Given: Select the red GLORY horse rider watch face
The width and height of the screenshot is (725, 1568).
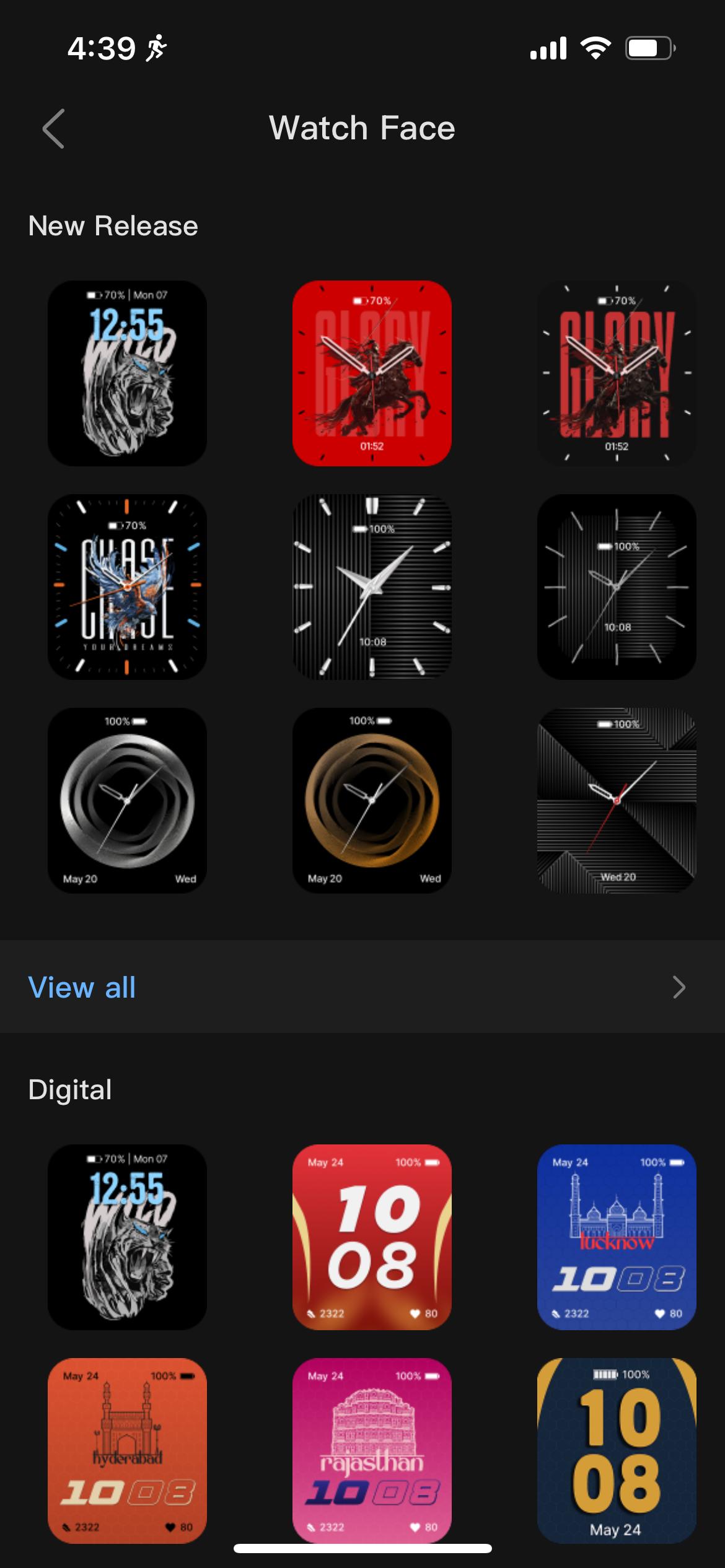Looking at the screenshot, I should pos(372,373).
